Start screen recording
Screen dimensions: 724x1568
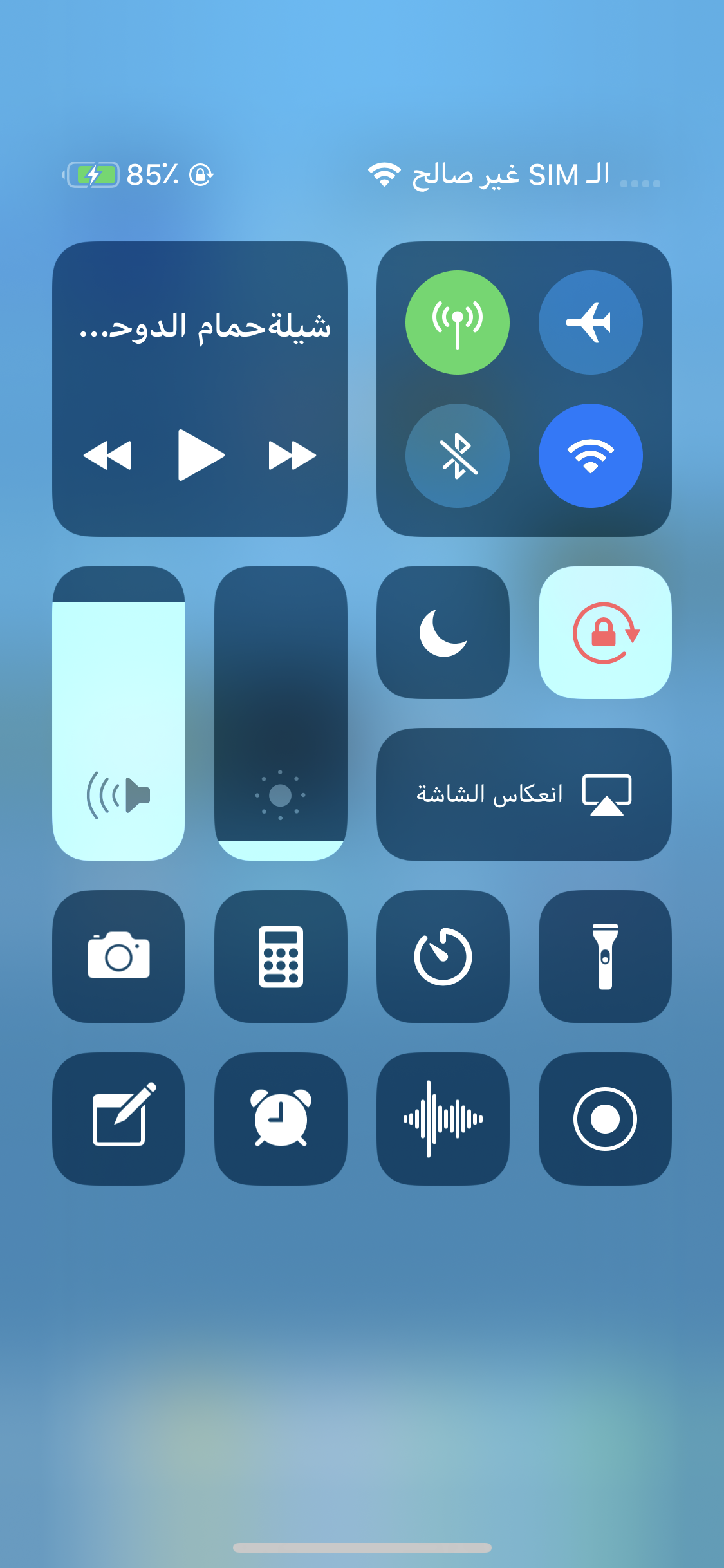605,1119
